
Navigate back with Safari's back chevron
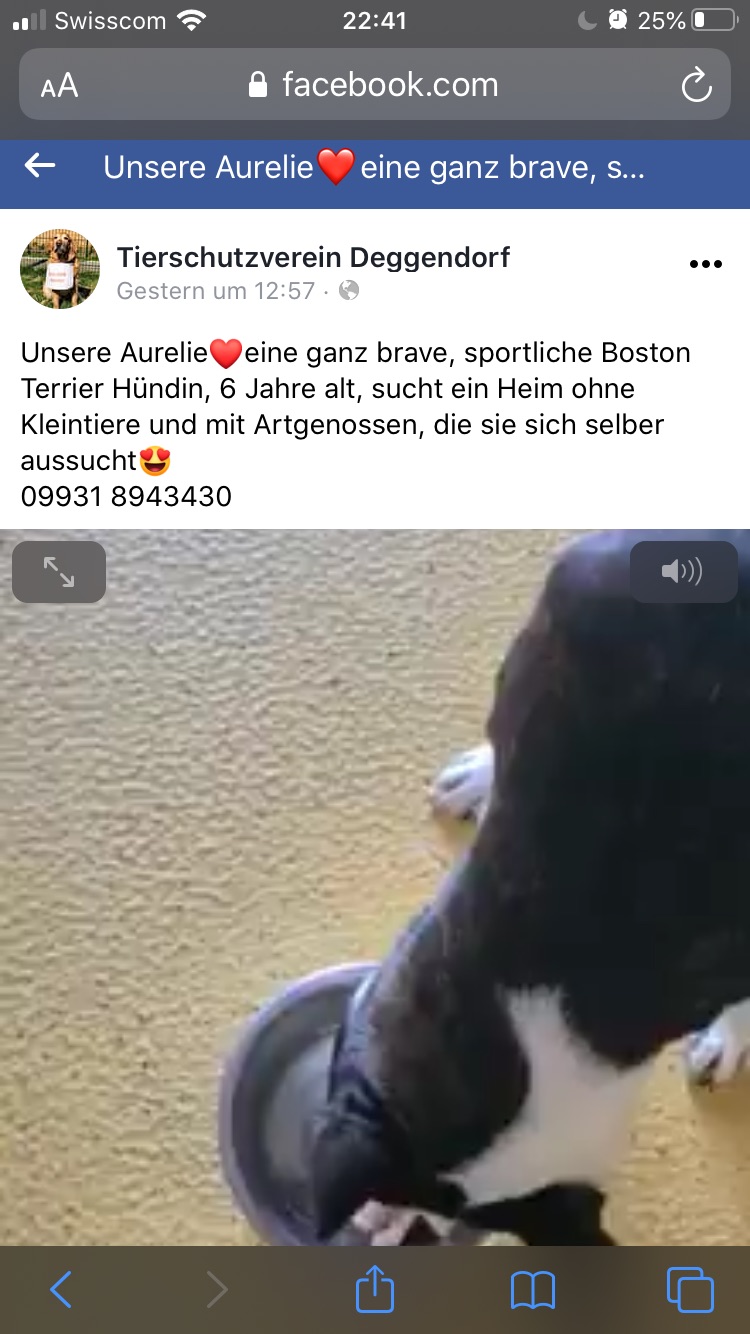[61, 1290]
